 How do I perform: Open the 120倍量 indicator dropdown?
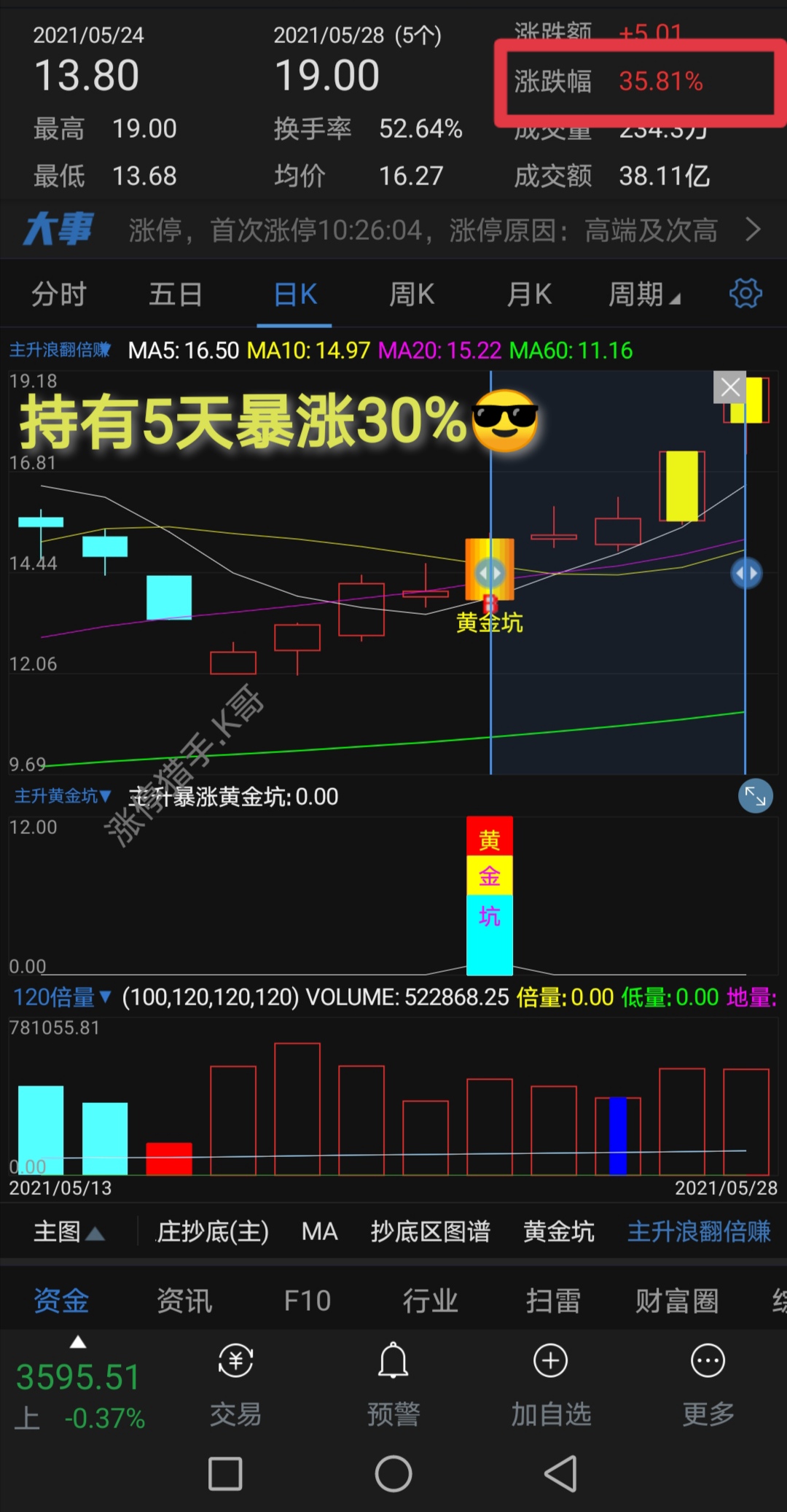62,997
